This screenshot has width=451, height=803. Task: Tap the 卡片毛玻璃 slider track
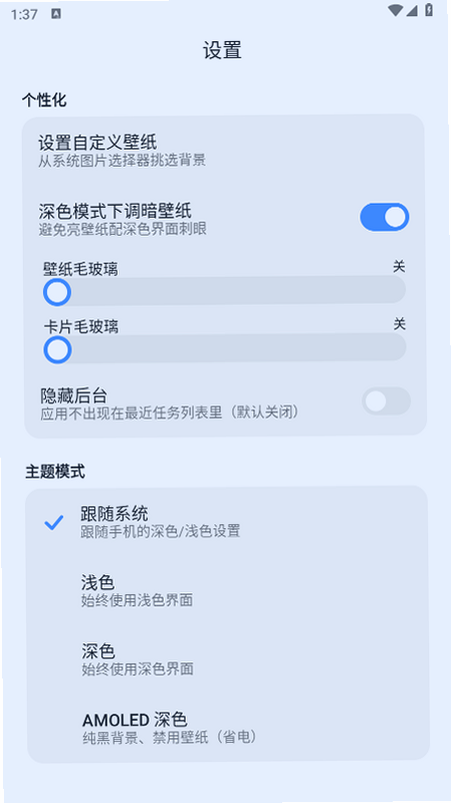point(224,349)
